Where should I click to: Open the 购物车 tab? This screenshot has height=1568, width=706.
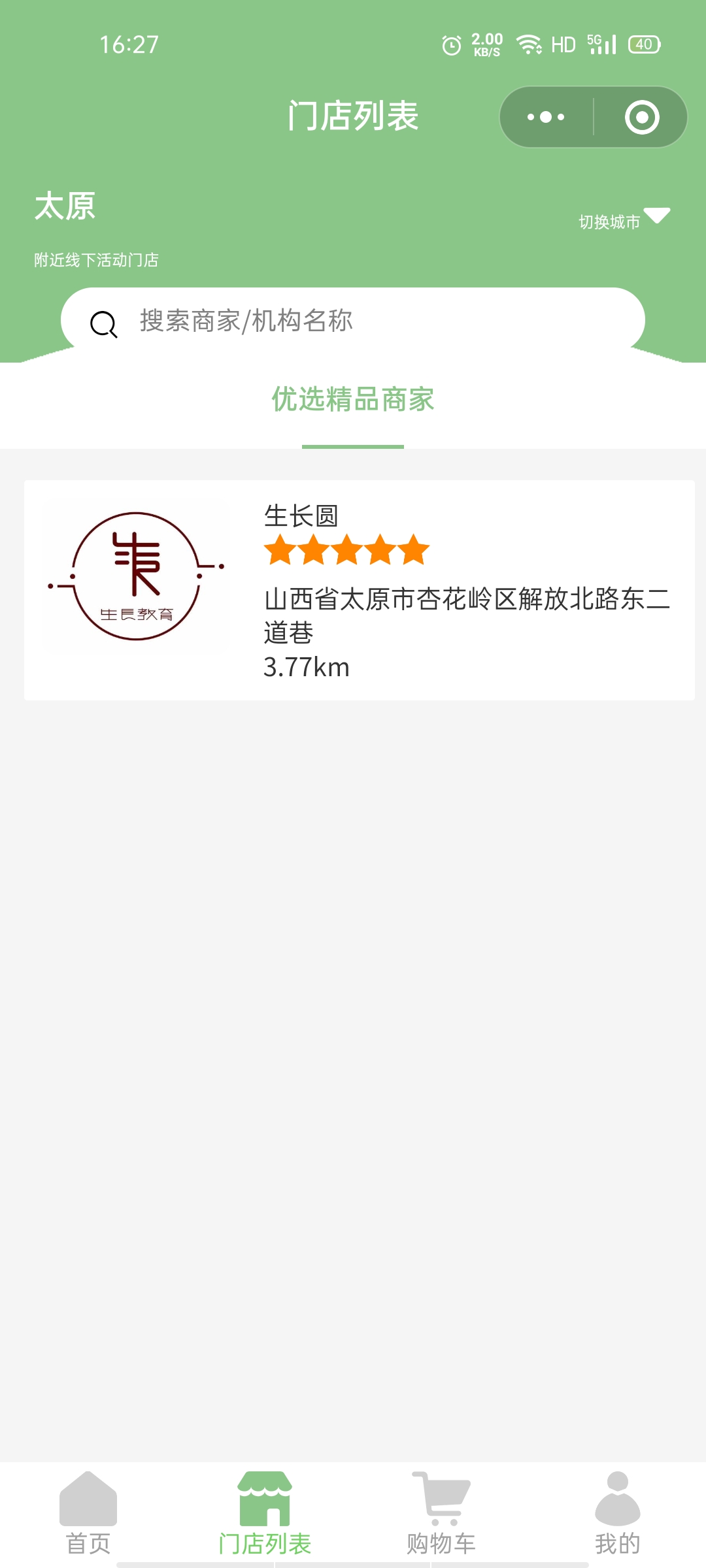pos(441,1514)
